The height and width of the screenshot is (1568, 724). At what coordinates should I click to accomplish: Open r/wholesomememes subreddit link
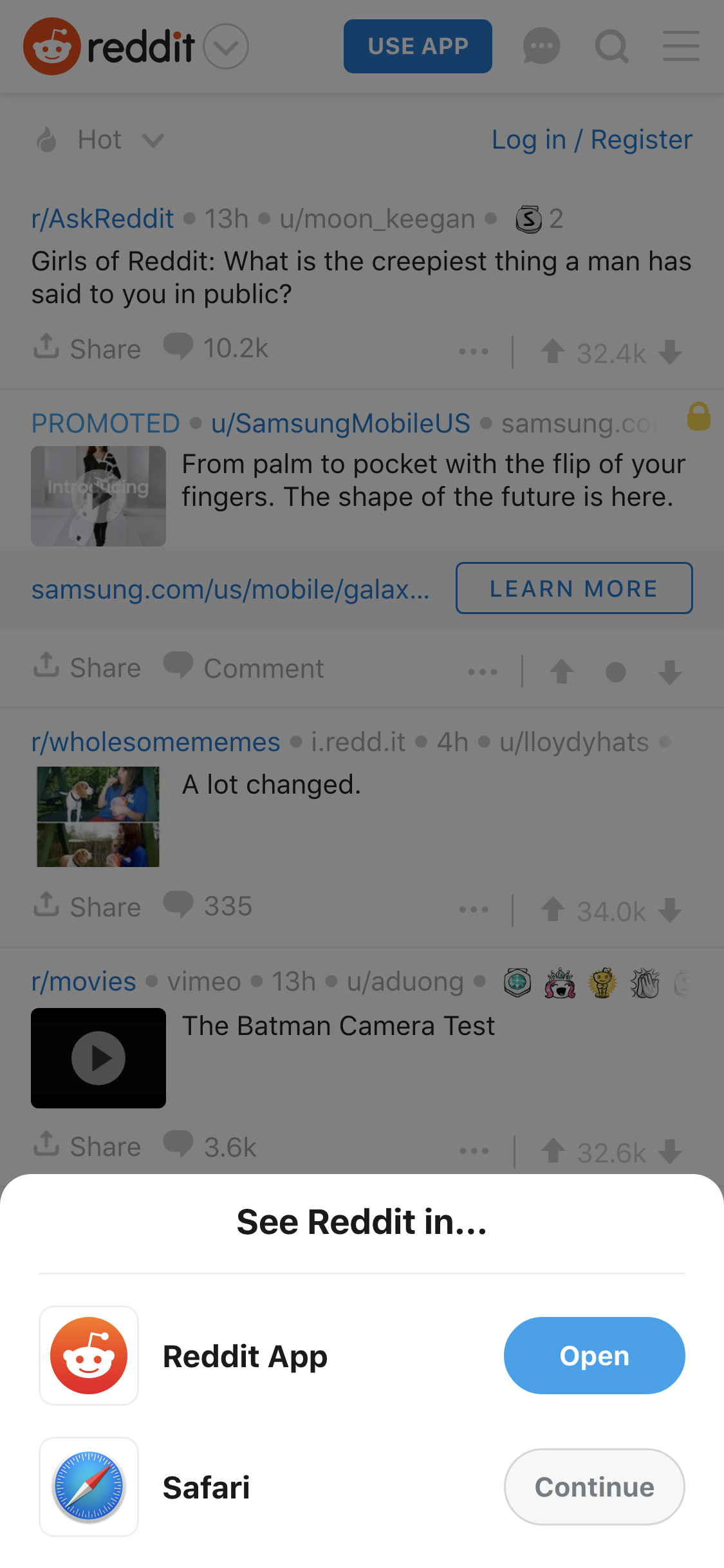click(x=156, y=742)
